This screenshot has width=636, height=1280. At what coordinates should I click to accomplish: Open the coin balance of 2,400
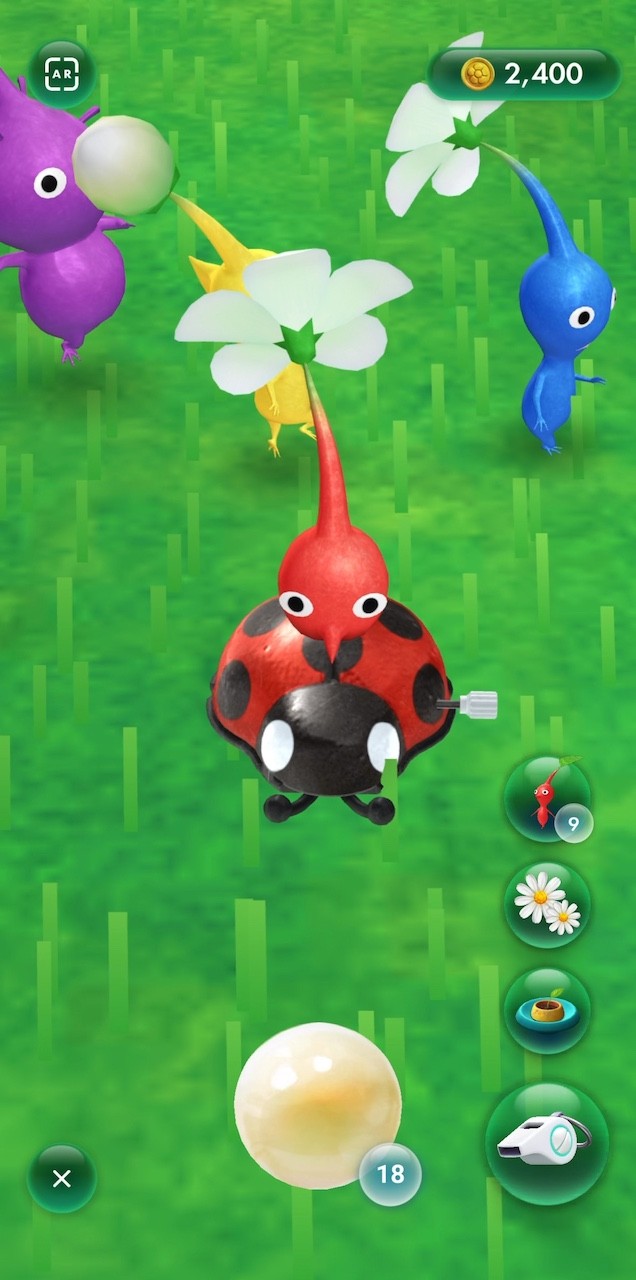pyautogui.click(x=523, y=74)
